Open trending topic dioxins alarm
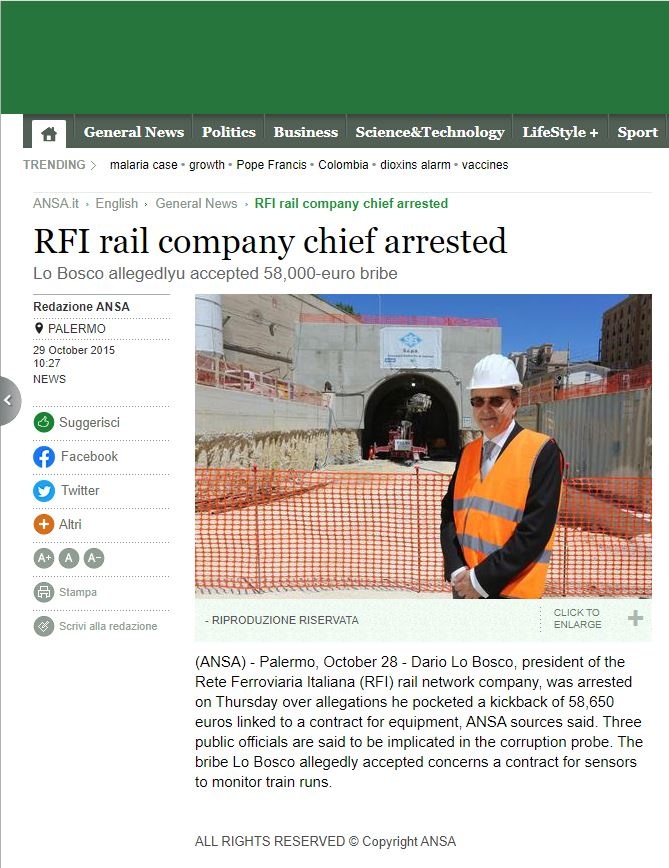Image resolution: width=669 pixels, height=868 pixels. (415, 165)
